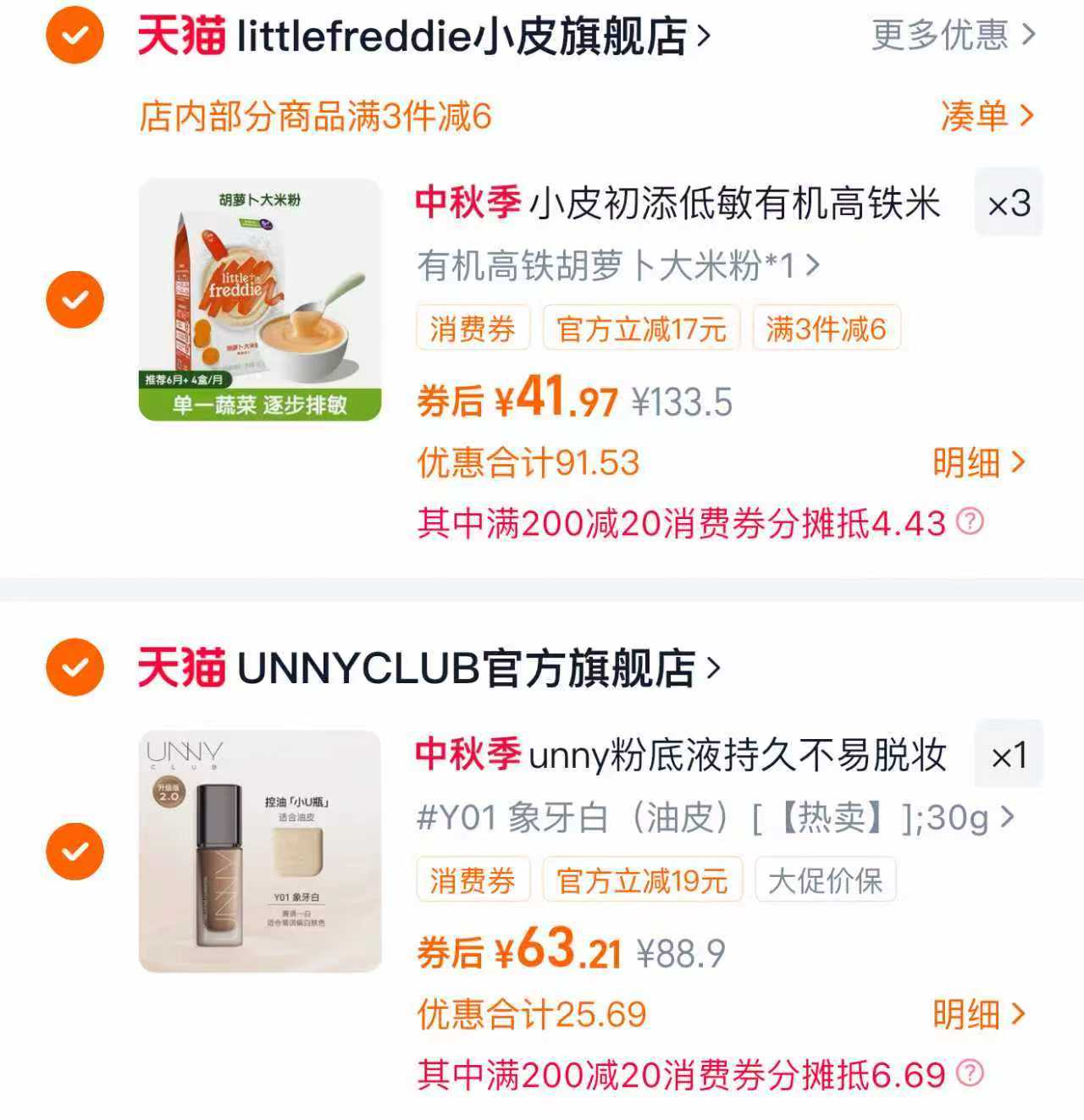Open the 消费券 coupon tag on rice powder
The width and height of the screenshot is (1084, 1120).
[x=473, y=329]
